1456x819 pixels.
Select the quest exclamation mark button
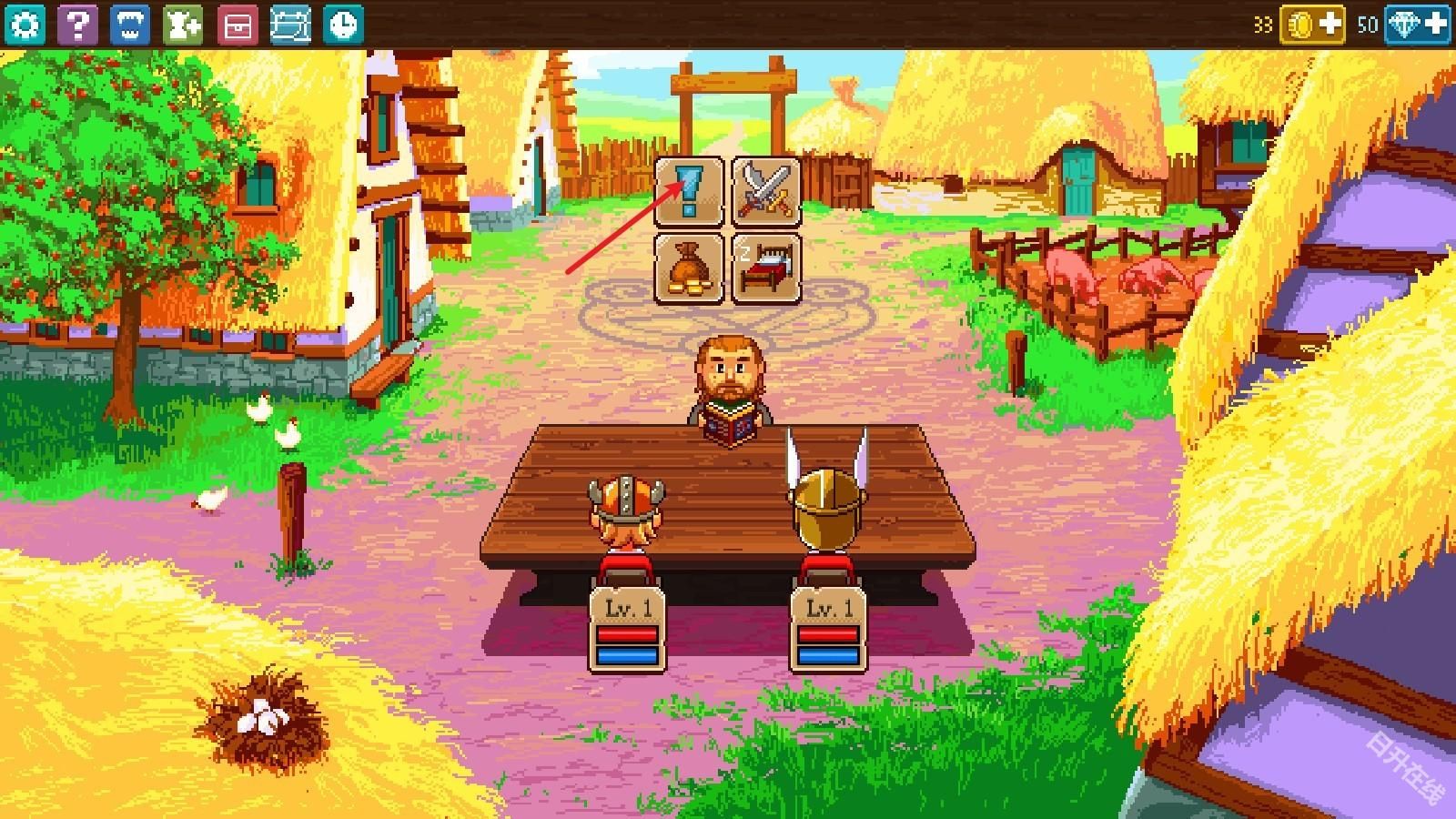tap(689, 191)
